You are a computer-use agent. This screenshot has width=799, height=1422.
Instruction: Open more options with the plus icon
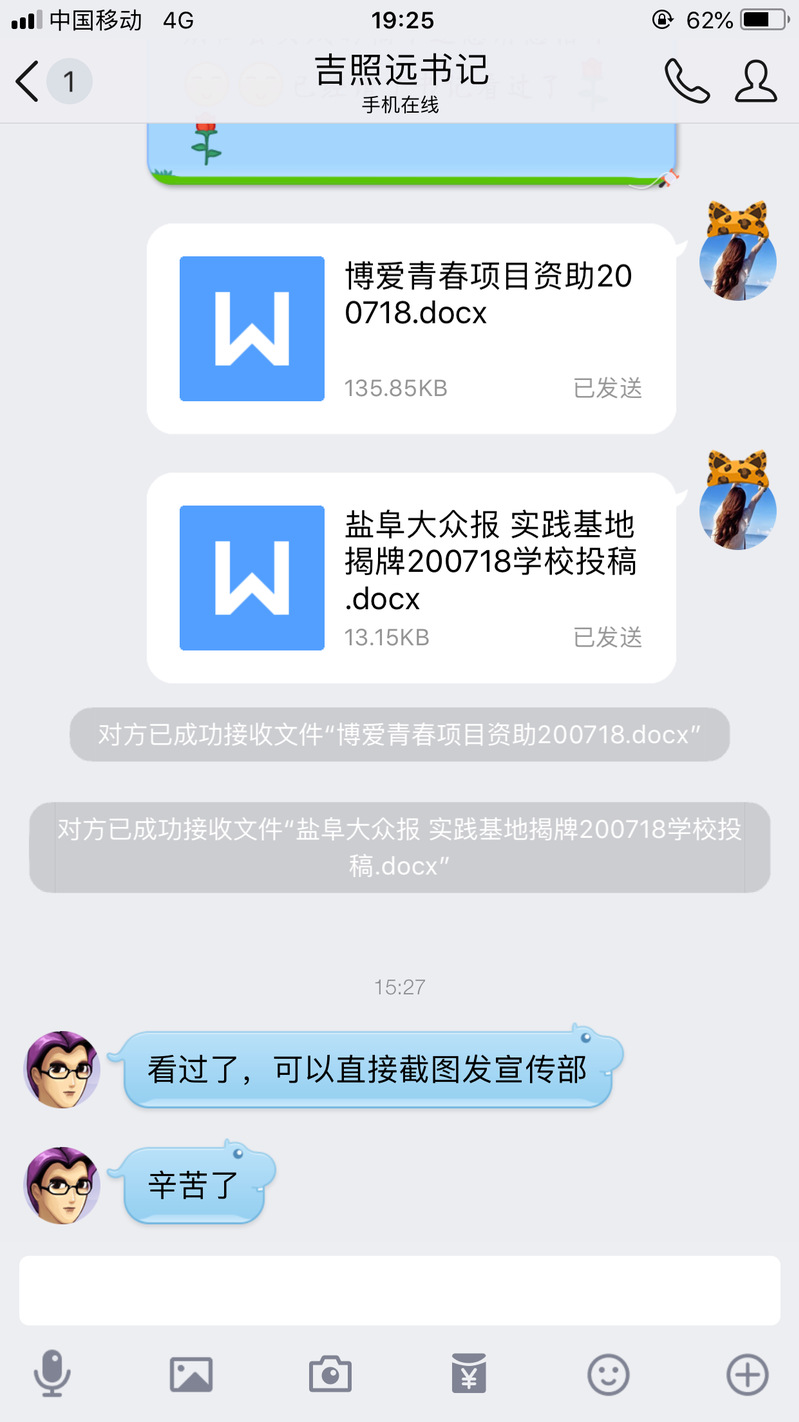click(x=747, y=1374)
